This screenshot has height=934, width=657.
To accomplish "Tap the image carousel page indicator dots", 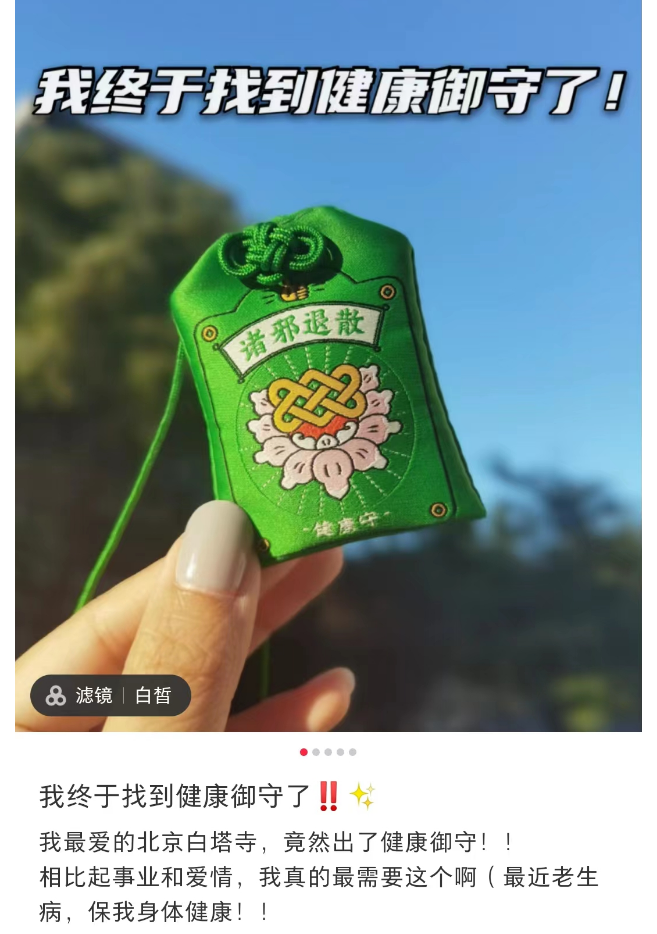I will (328, 752).
